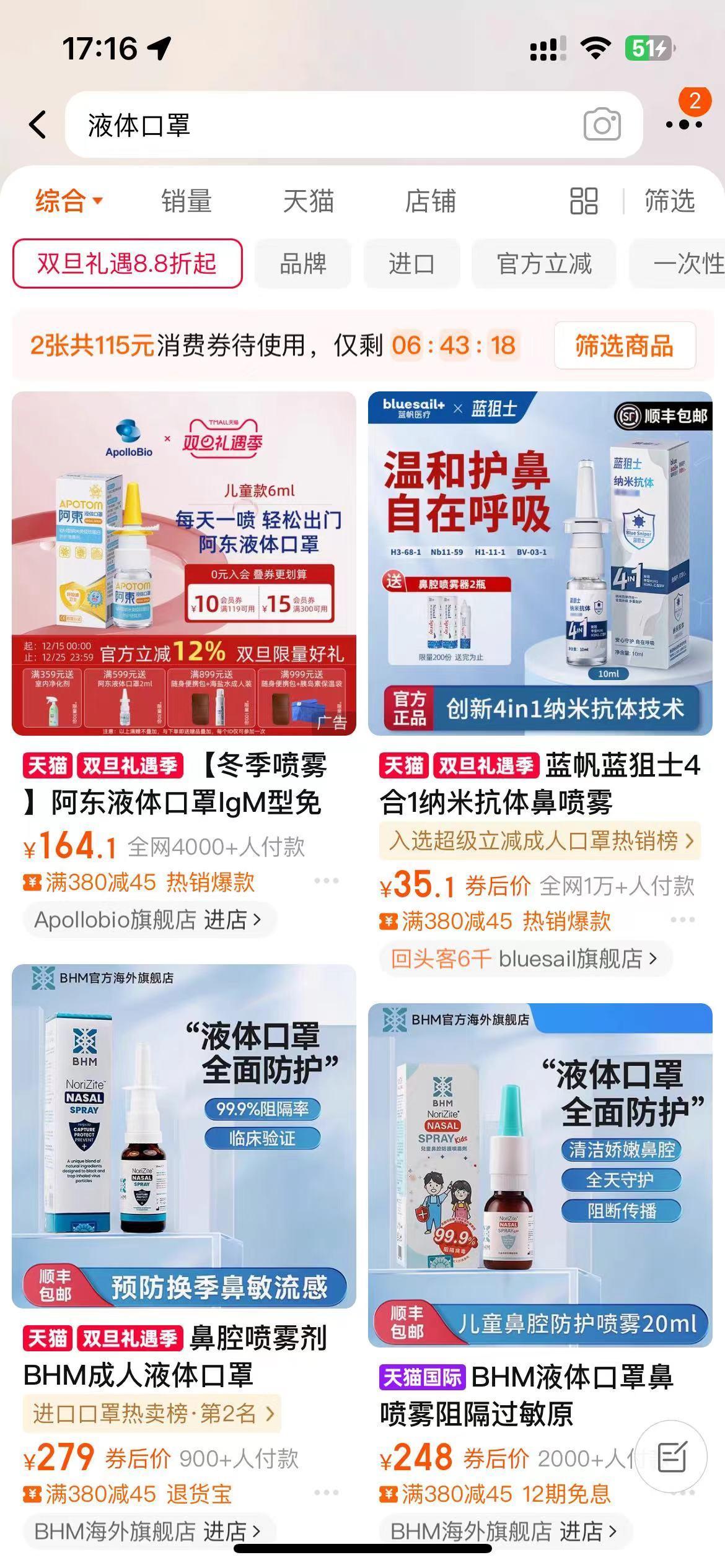725x1568 pixels.
Task: Go back from search results
Action: (38, 124)
